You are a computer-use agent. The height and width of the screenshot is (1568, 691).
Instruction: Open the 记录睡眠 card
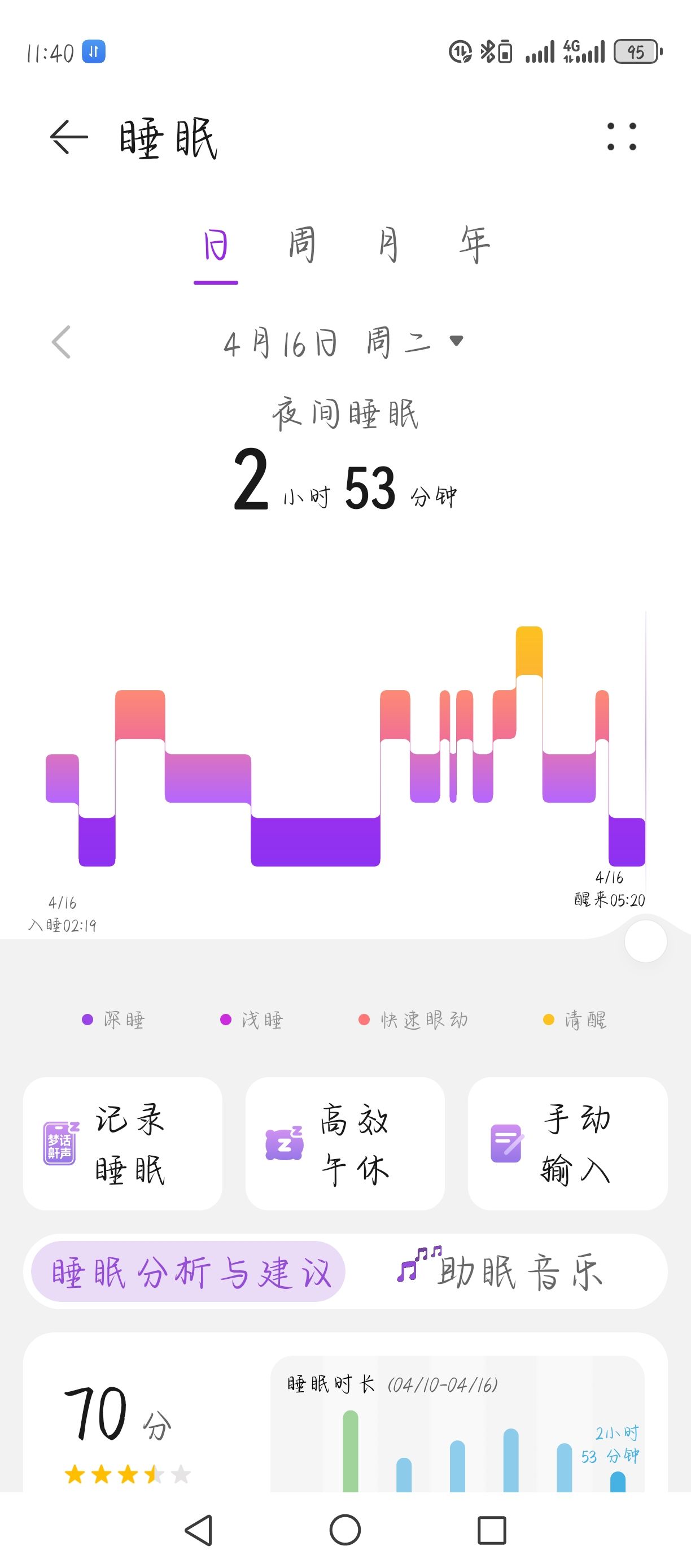[123, 1143]
